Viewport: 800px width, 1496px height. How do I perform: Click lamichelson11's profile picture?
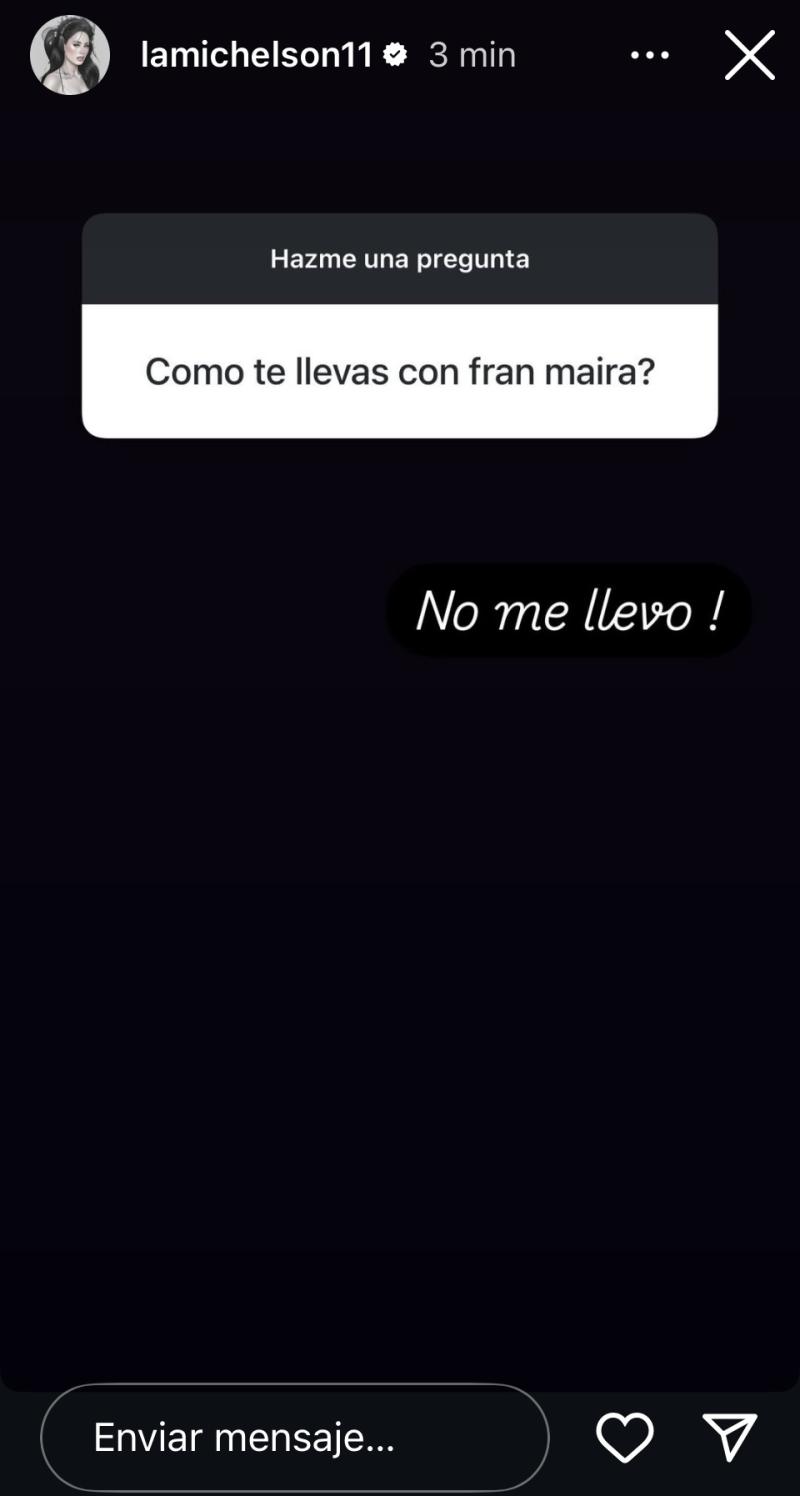70,54
